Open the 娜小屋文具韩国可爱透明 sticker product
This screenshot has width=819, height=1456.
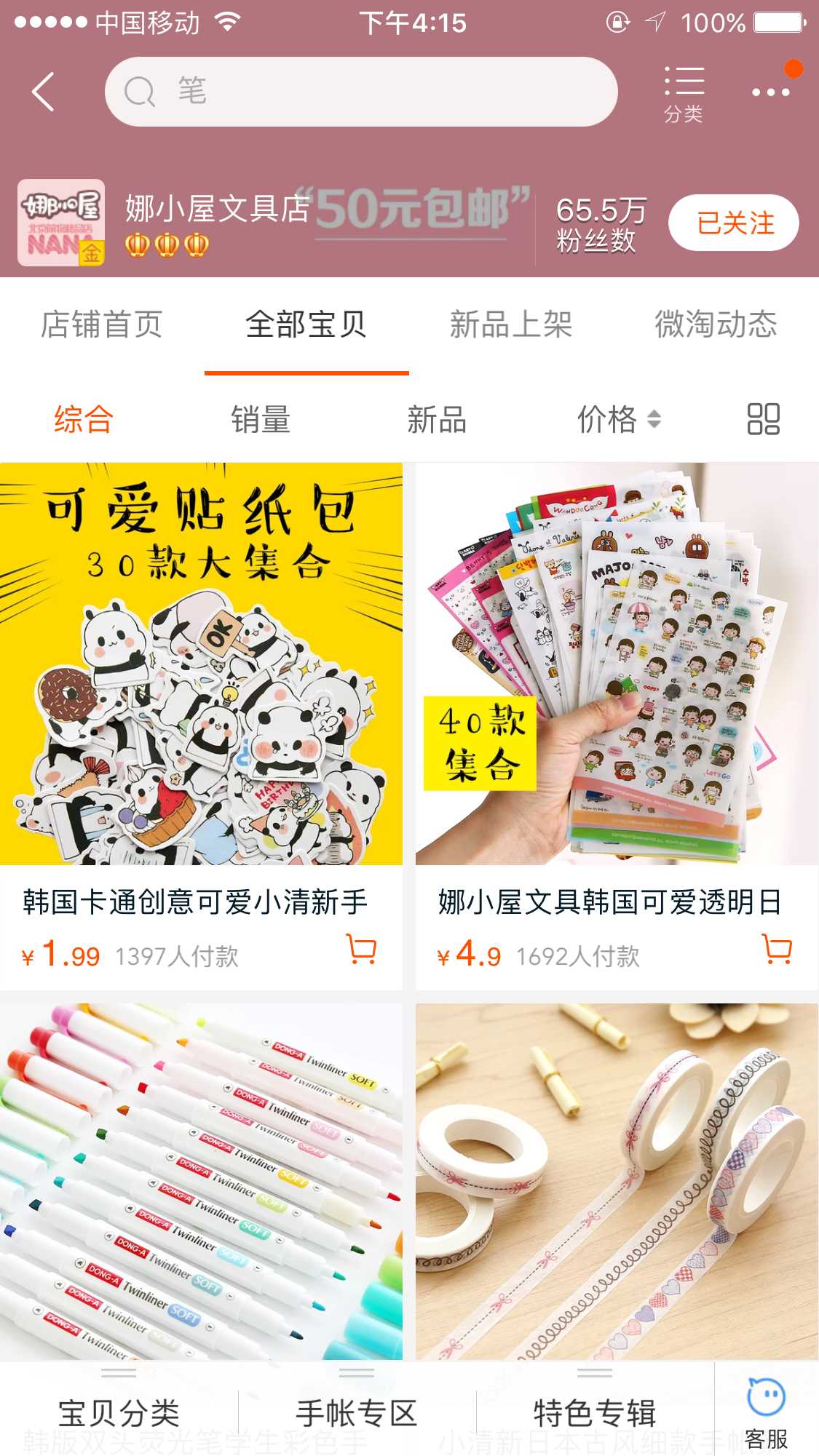click(x=617, y=664)
